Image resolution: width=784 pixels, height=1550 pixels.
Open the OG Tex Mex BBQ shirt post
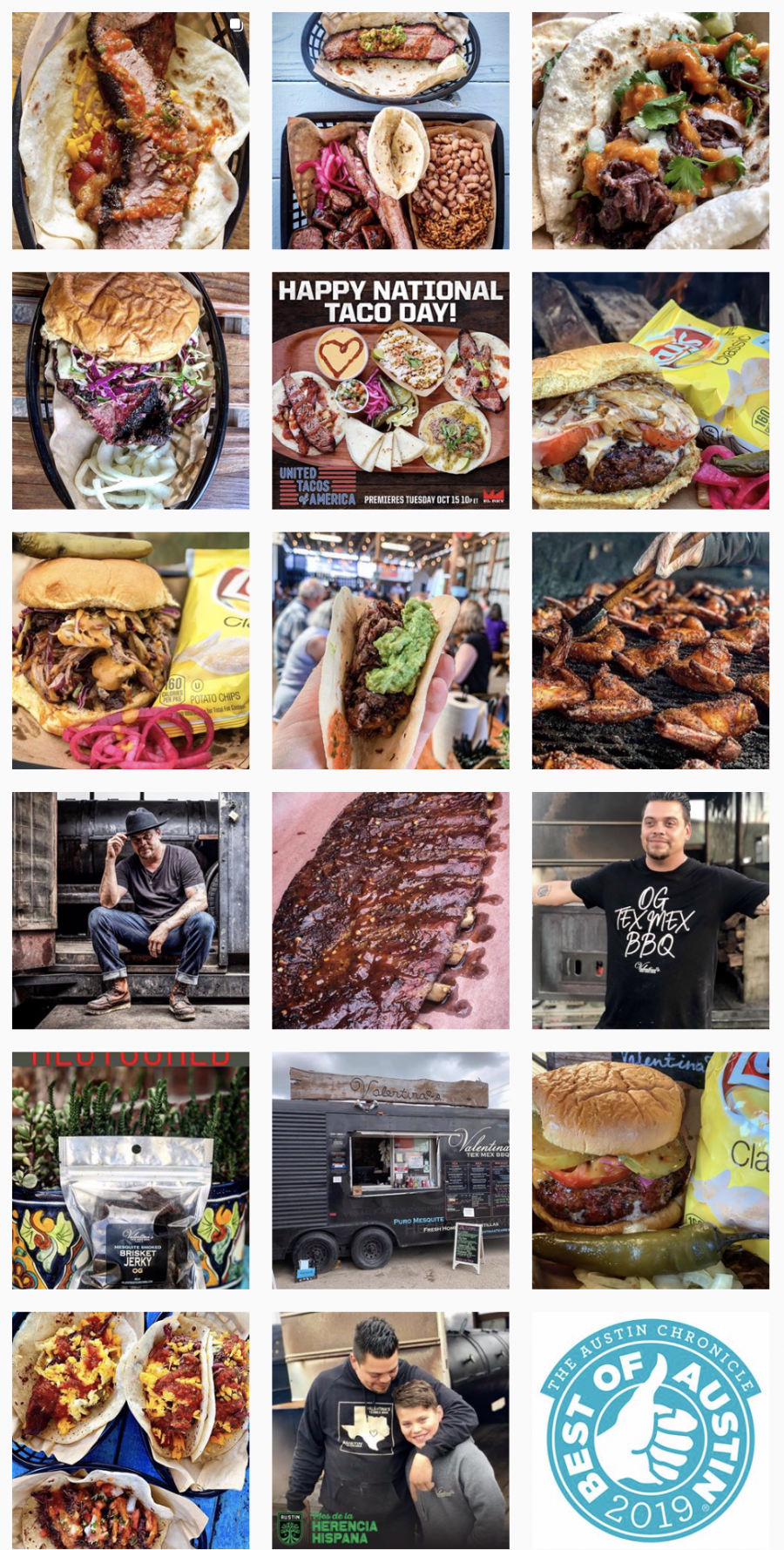pyautogui.click(x=651, y=910)
